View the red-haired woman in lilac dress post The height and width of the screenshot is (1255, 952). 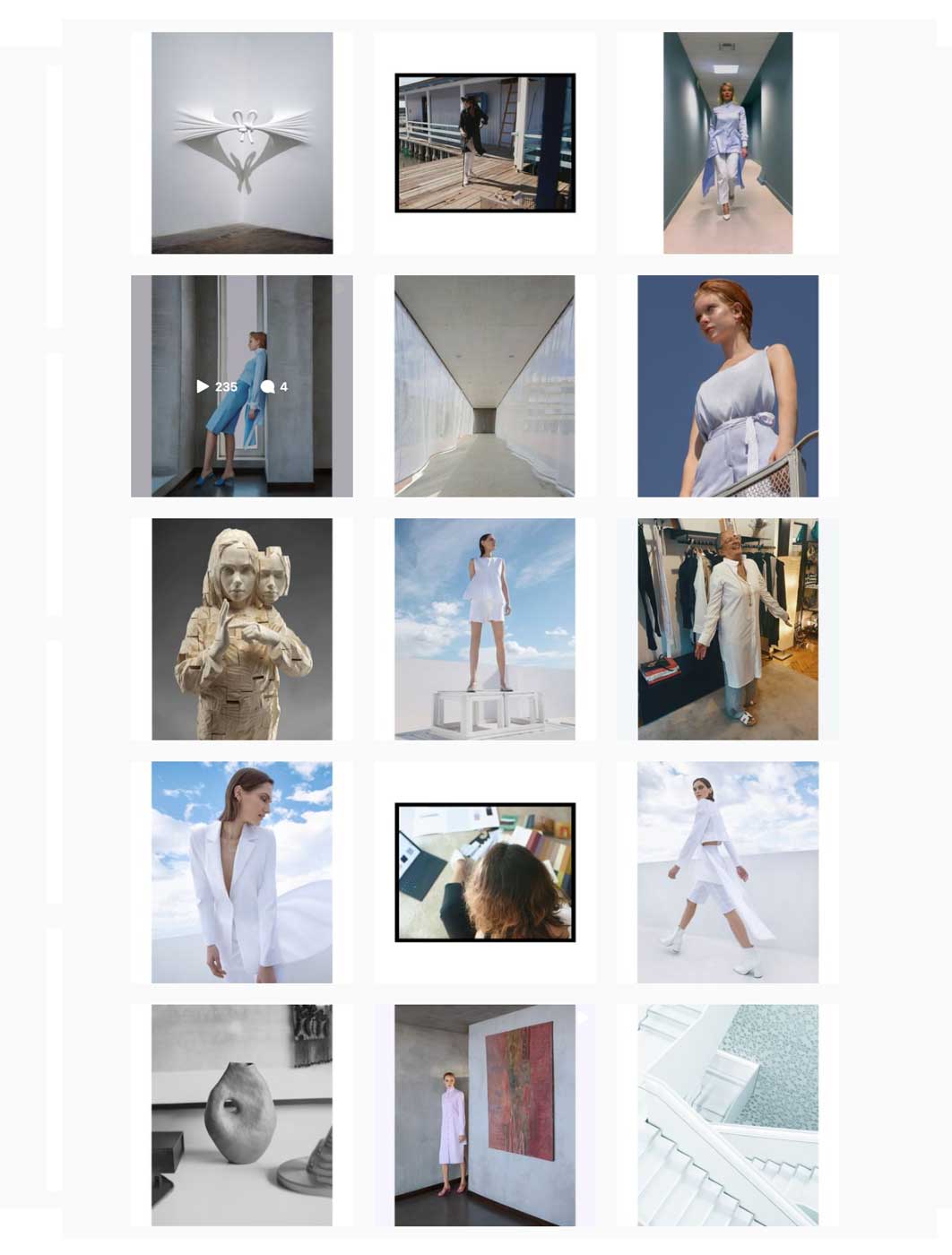728,386
